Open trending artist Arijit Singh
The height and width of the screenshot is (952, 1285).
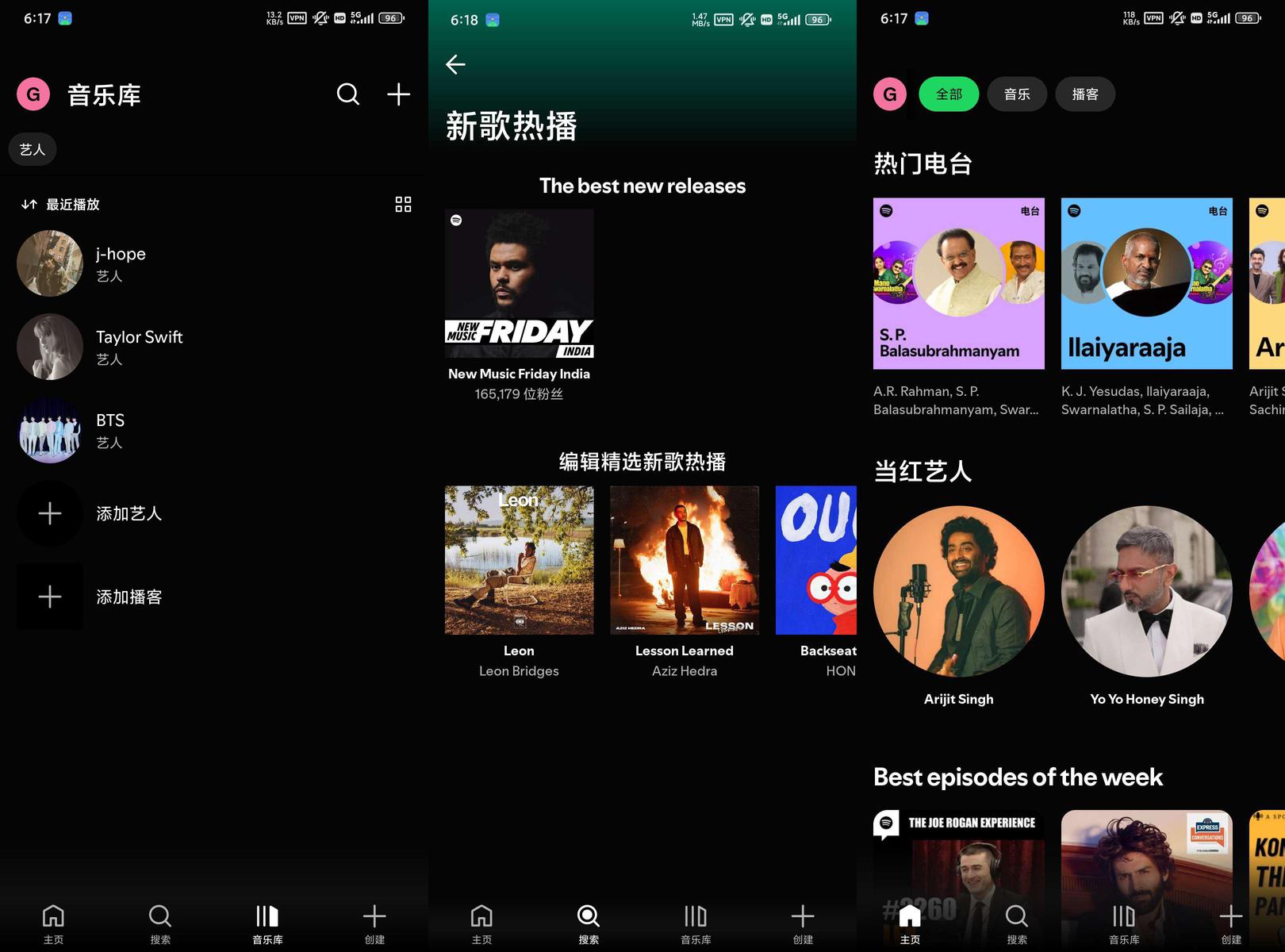pyautogui.click(x=958, y=606)
